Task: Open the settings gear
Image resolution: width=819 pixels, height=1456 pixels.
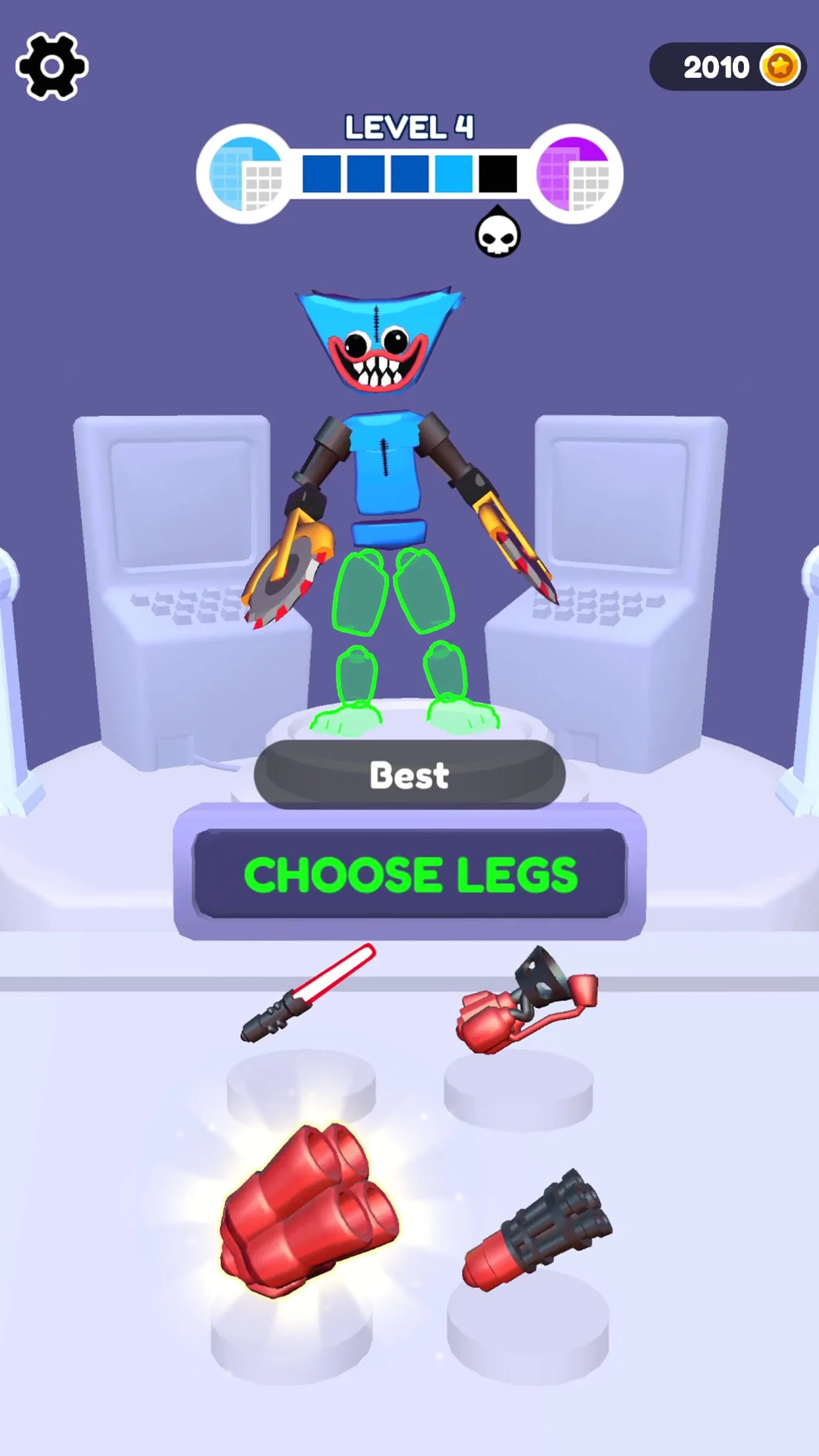Action: [51, 67]
